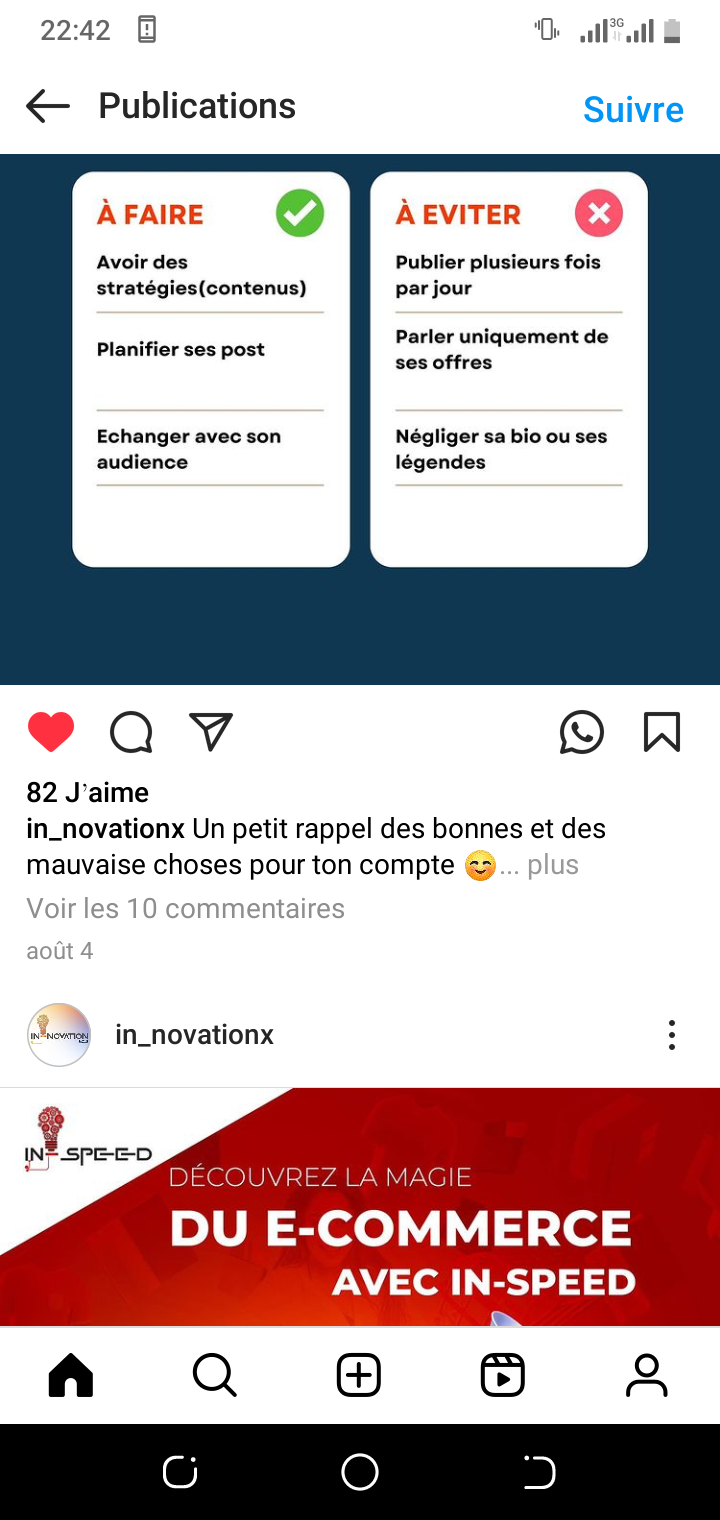Open the three-dot menu of in_novationx post
The image size is (720, 1520).
click(671, 1035)
